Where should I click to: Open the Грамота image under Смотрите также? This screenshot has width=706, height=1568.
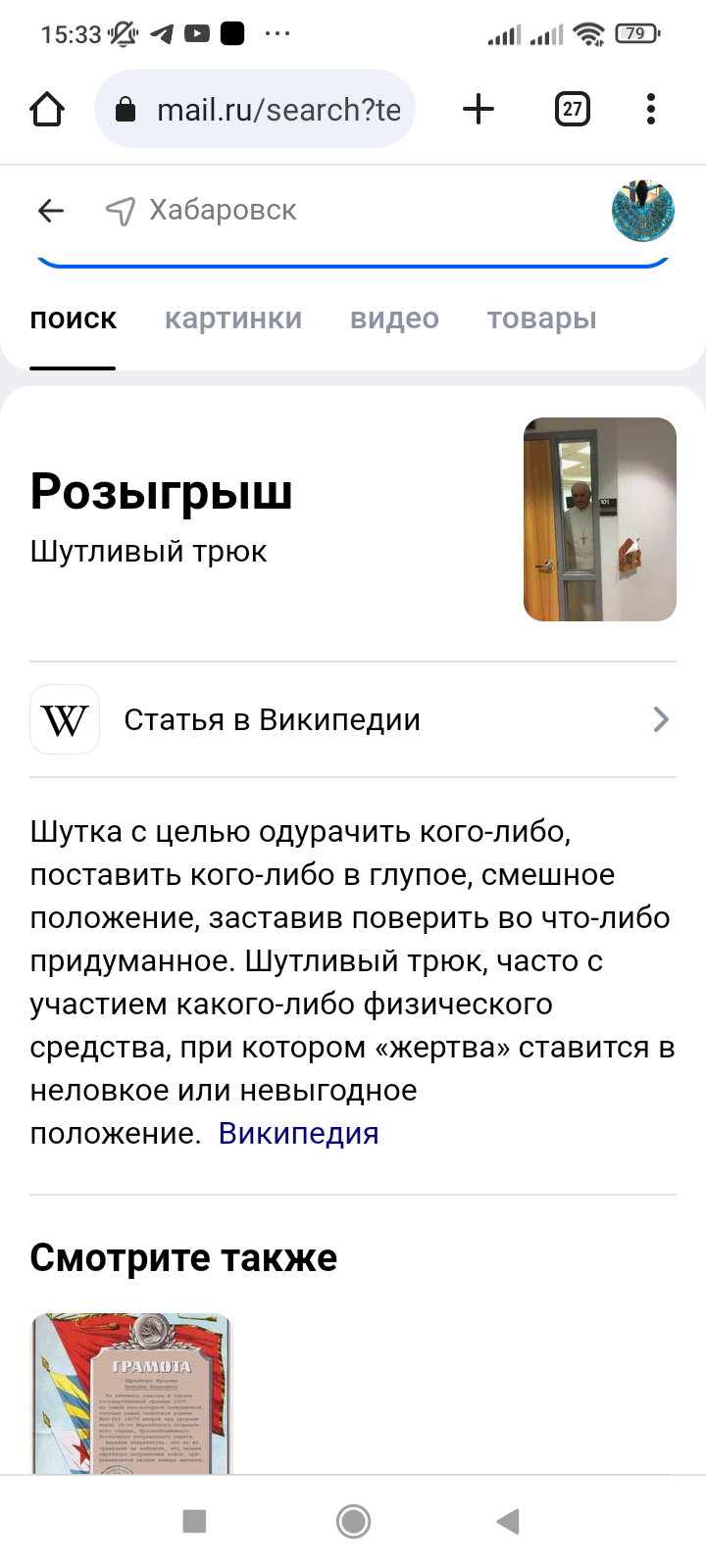[x=131, y=1394]
